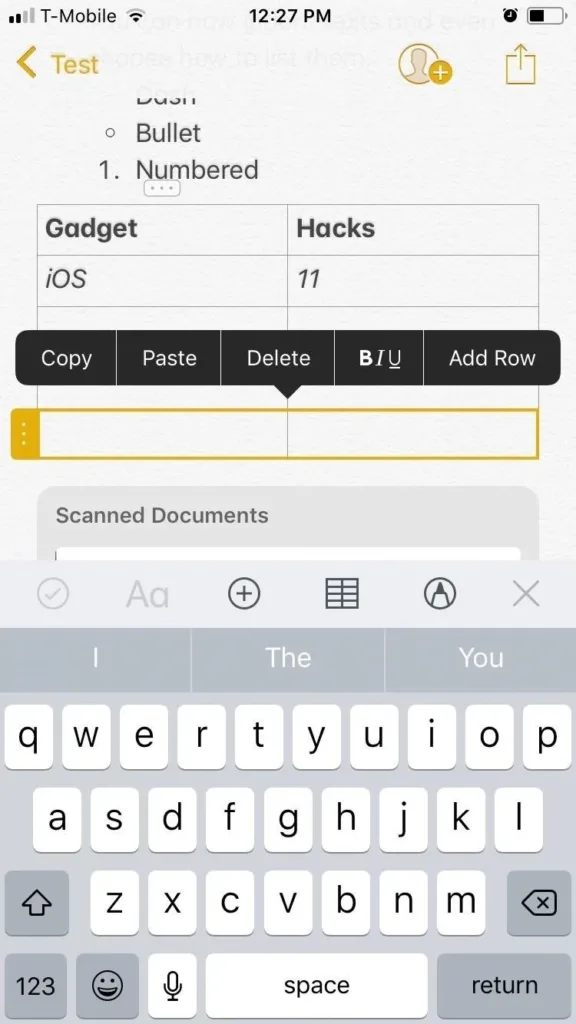Insert the suggested word "The"
Screen dimensions: 576x1024
[288, 658]
